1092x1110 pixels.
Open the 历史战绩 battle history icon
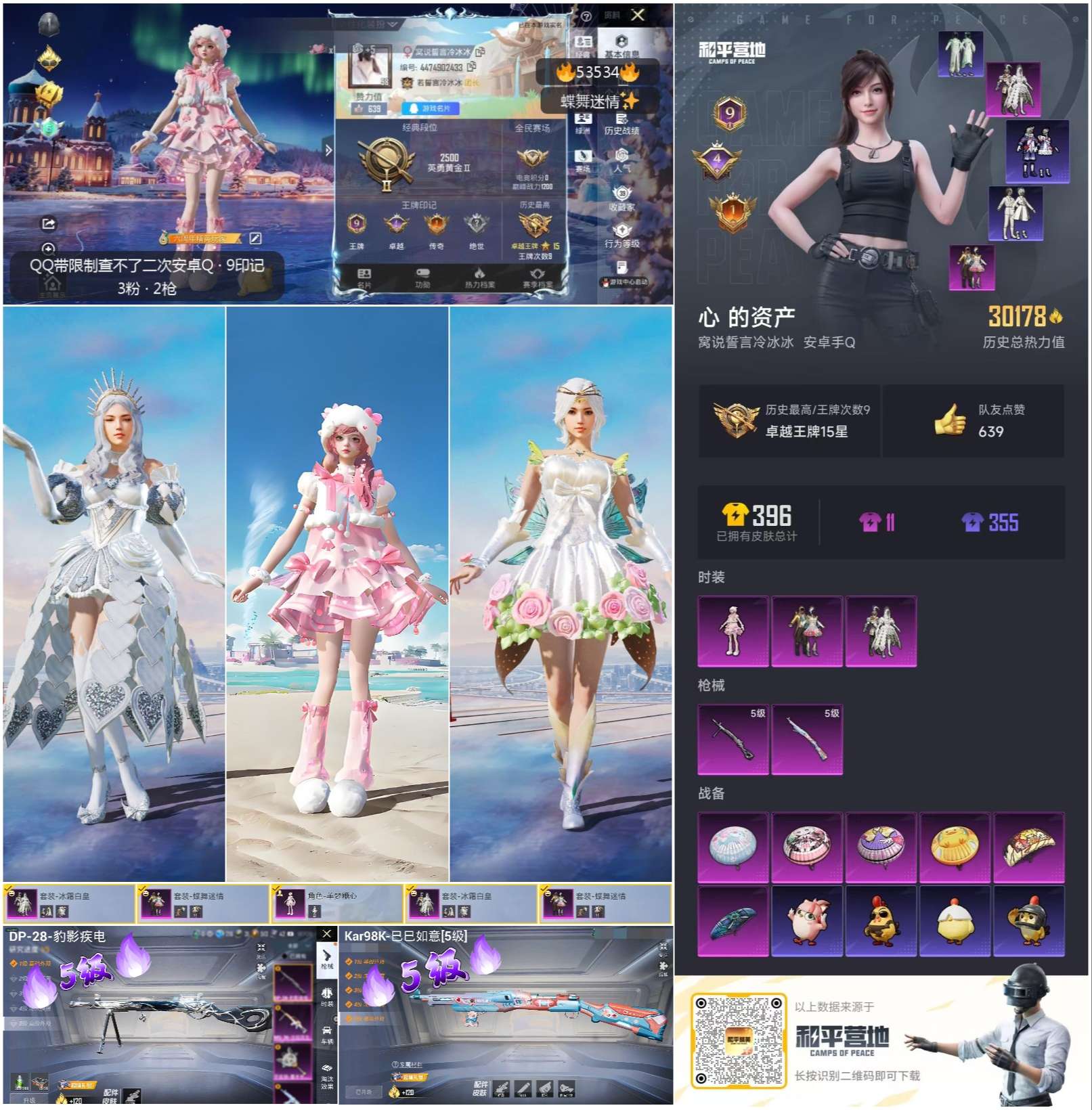pos(621,122)
